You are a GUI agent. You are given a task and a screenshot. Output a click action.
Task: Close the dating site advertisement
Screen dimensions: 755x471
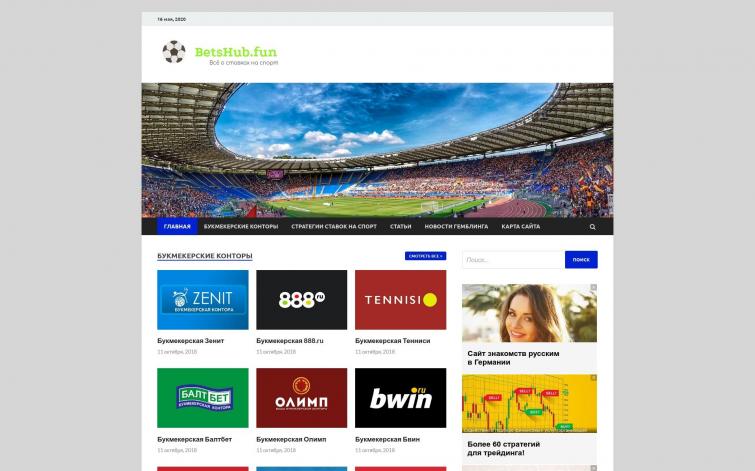(x=593, y=288)
